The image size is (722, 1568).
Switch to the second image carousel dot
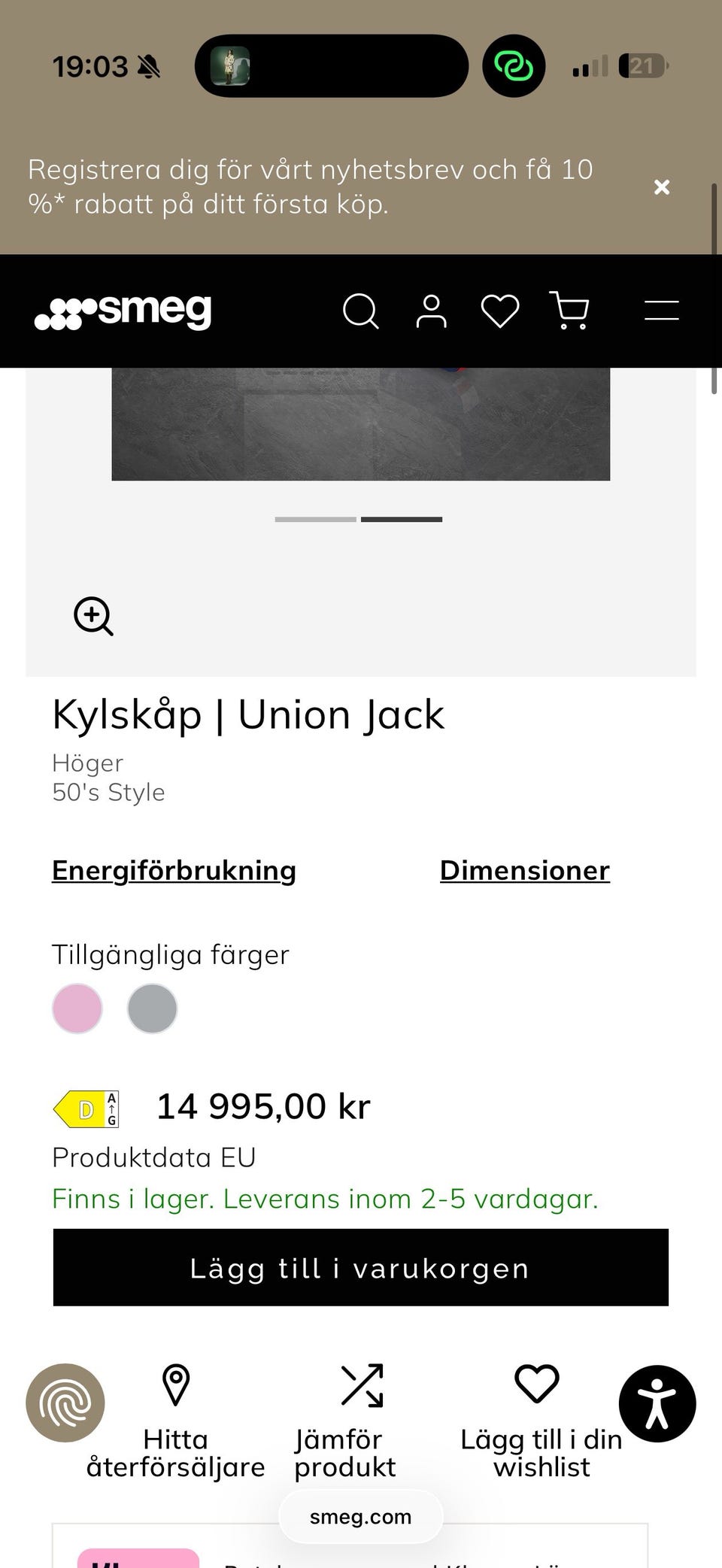tap(401, 519)
